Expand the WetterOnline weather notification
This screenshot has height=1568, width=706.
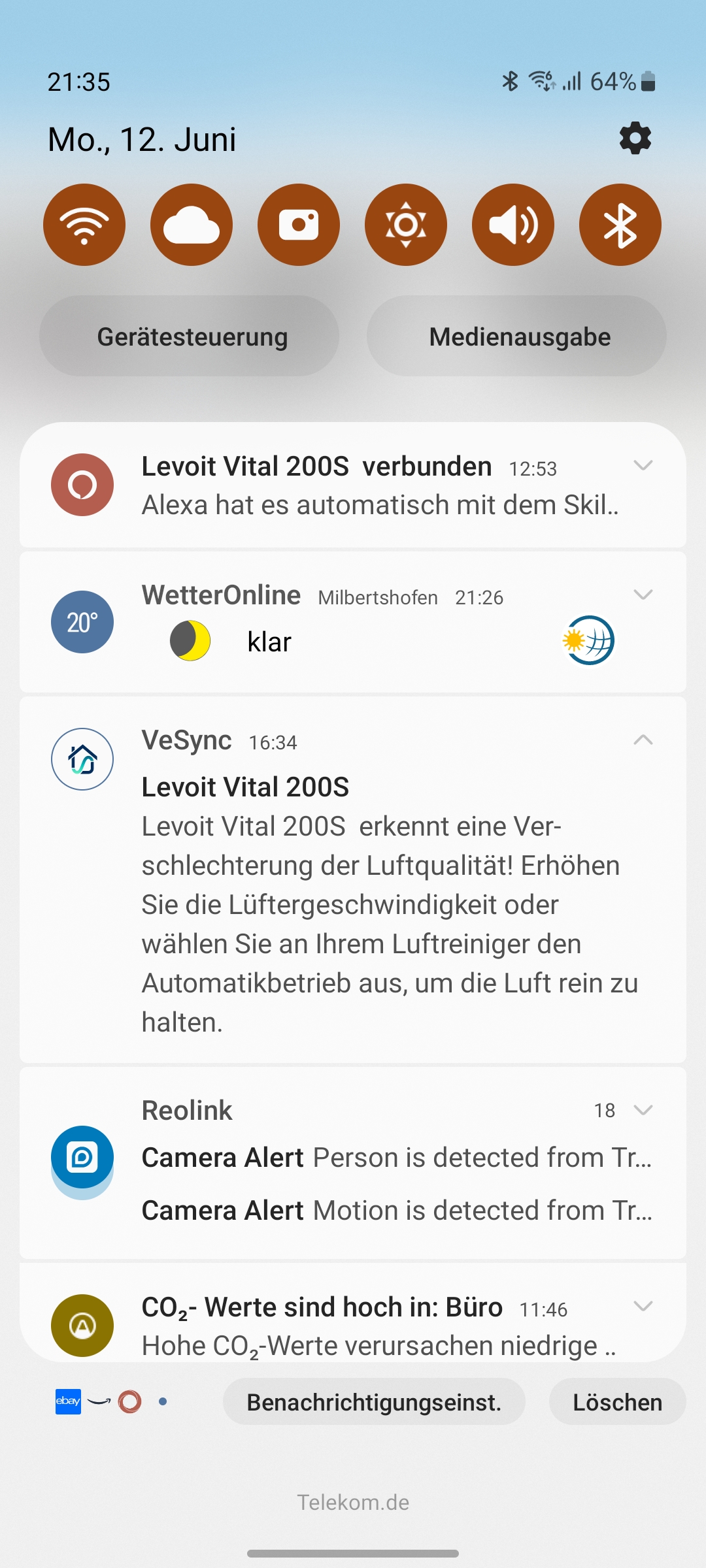point(643,595)
